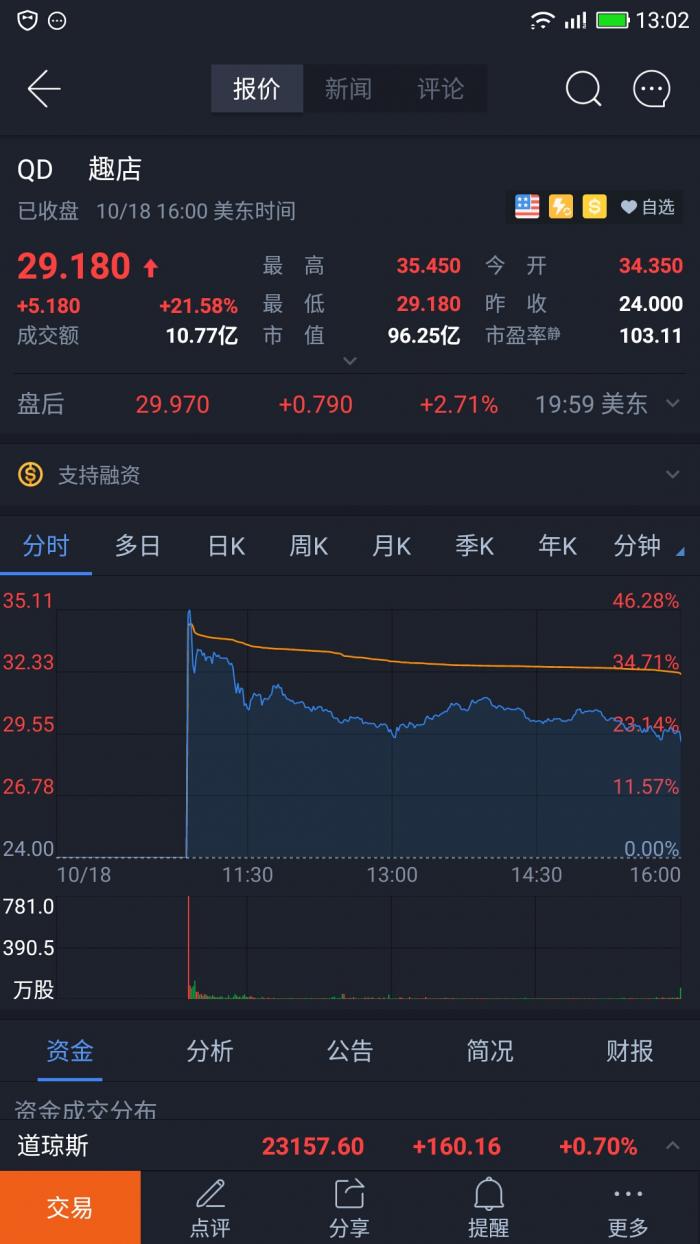
Task: Switch to the 评论 tab
Action: [440, 89]
